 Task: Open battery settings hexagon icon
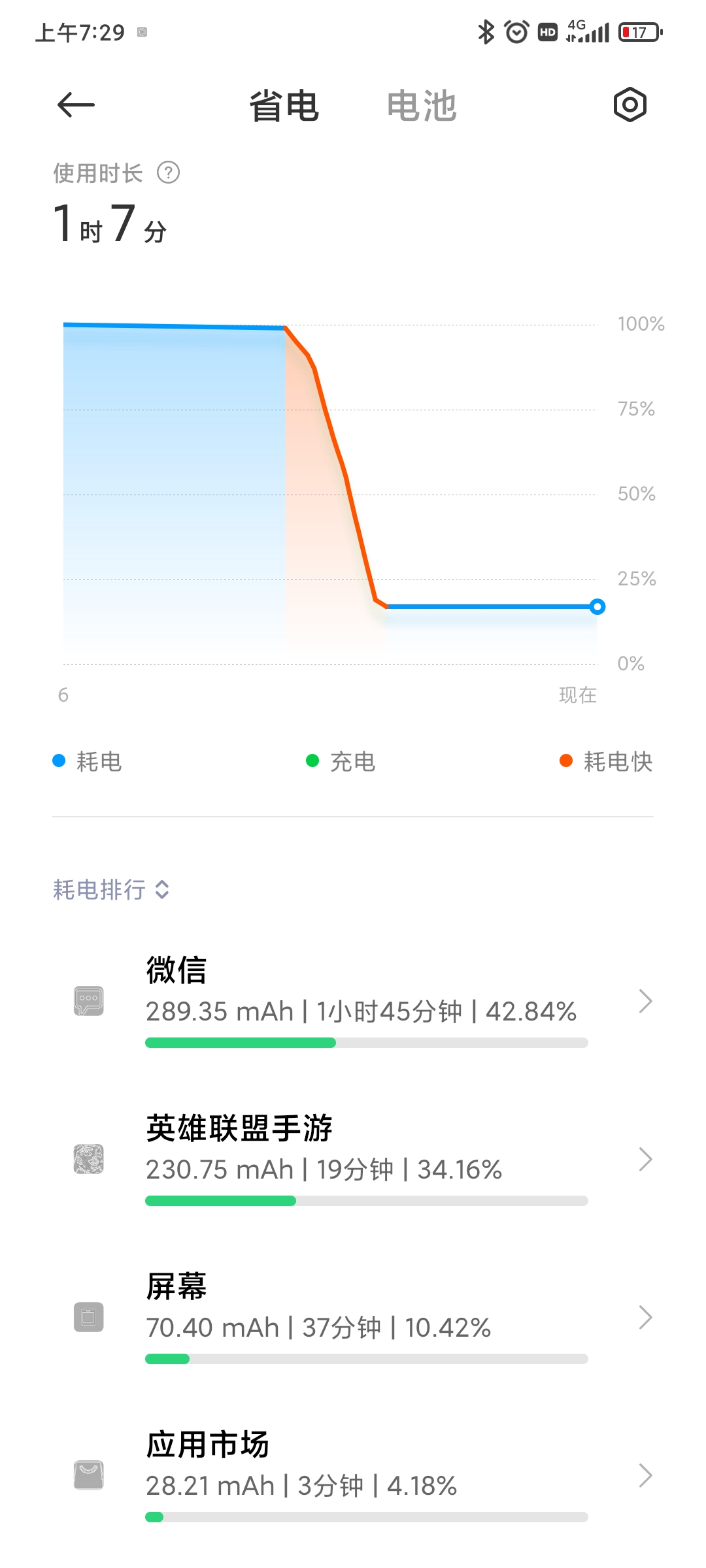630,105
